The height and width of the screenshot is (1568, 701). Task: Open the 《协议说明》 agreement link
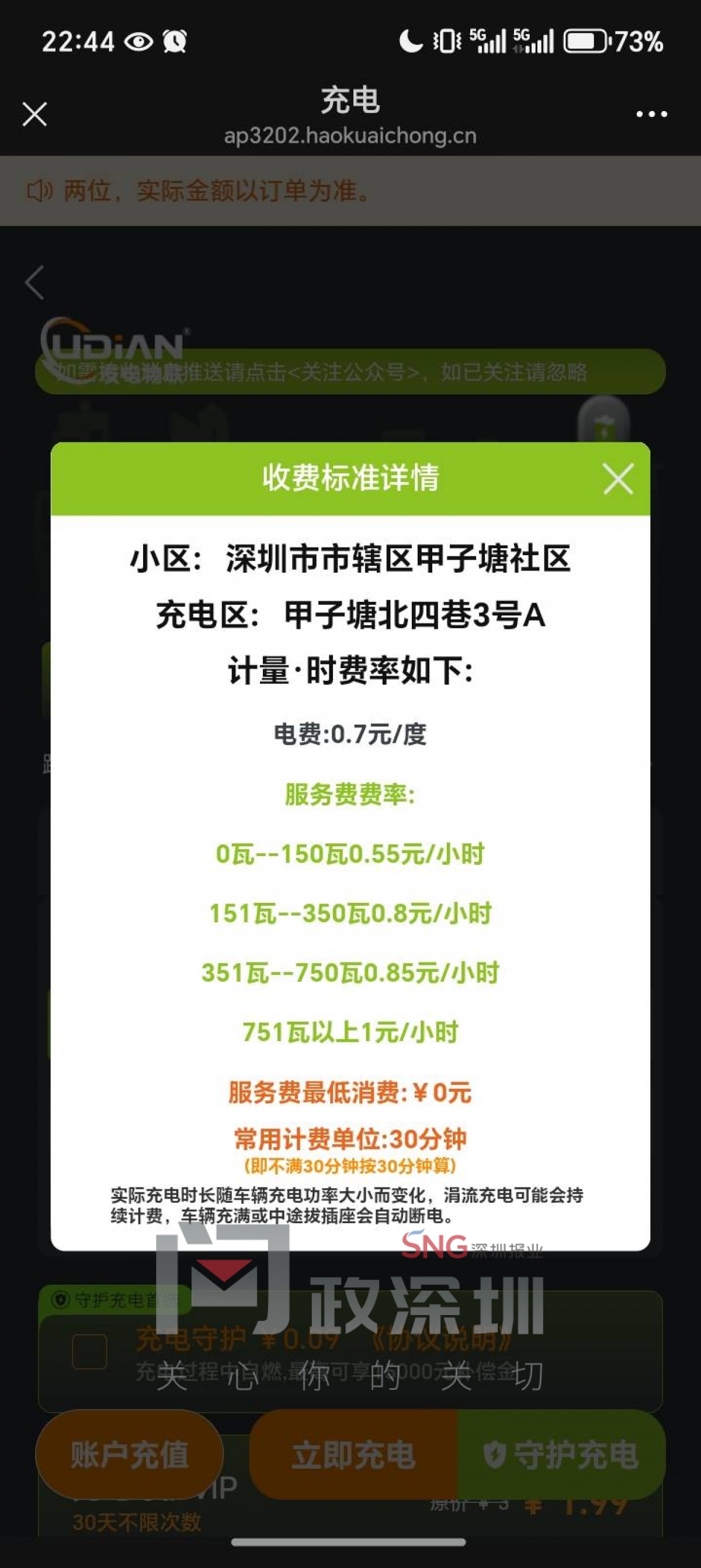coord(439,1339)
